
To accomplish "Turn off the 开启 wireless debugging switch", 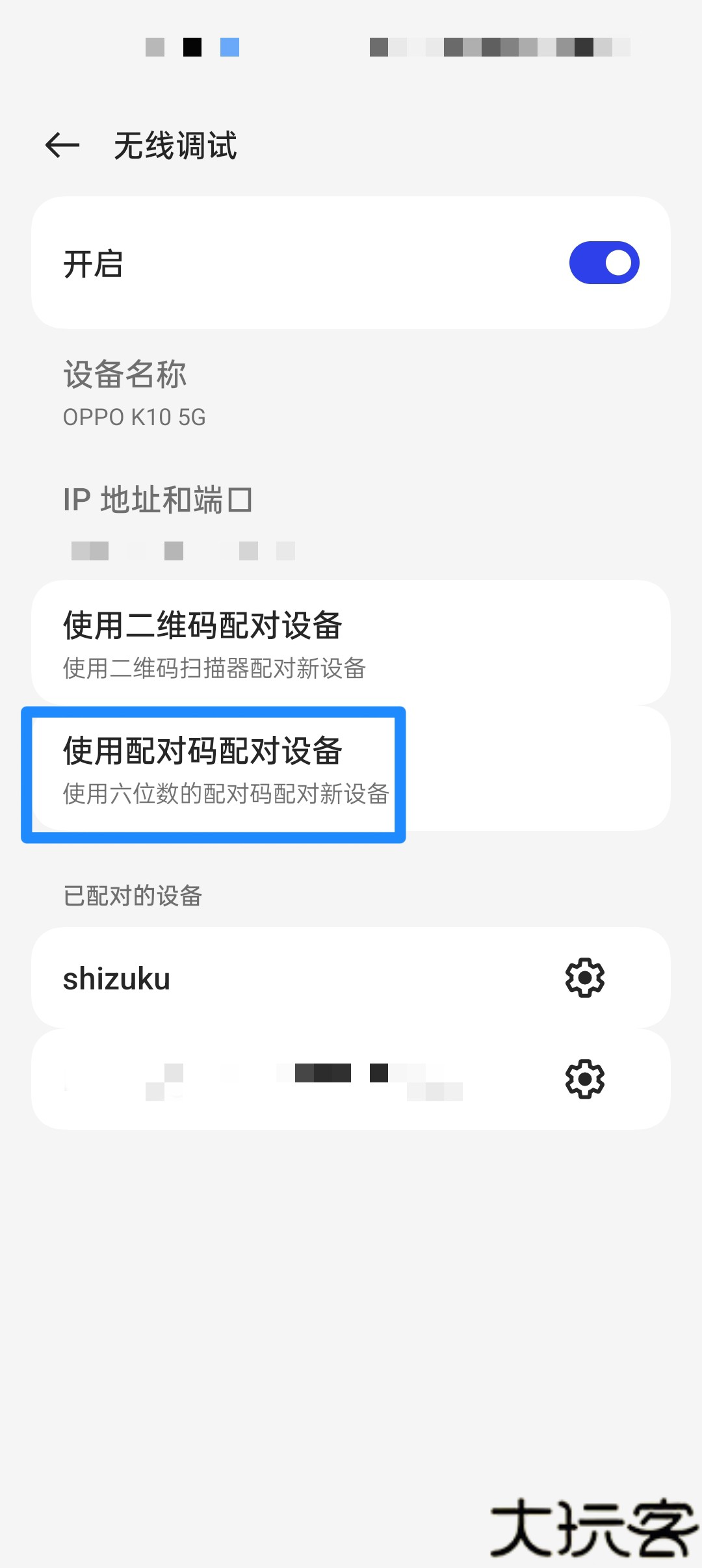I will point(604,263).
